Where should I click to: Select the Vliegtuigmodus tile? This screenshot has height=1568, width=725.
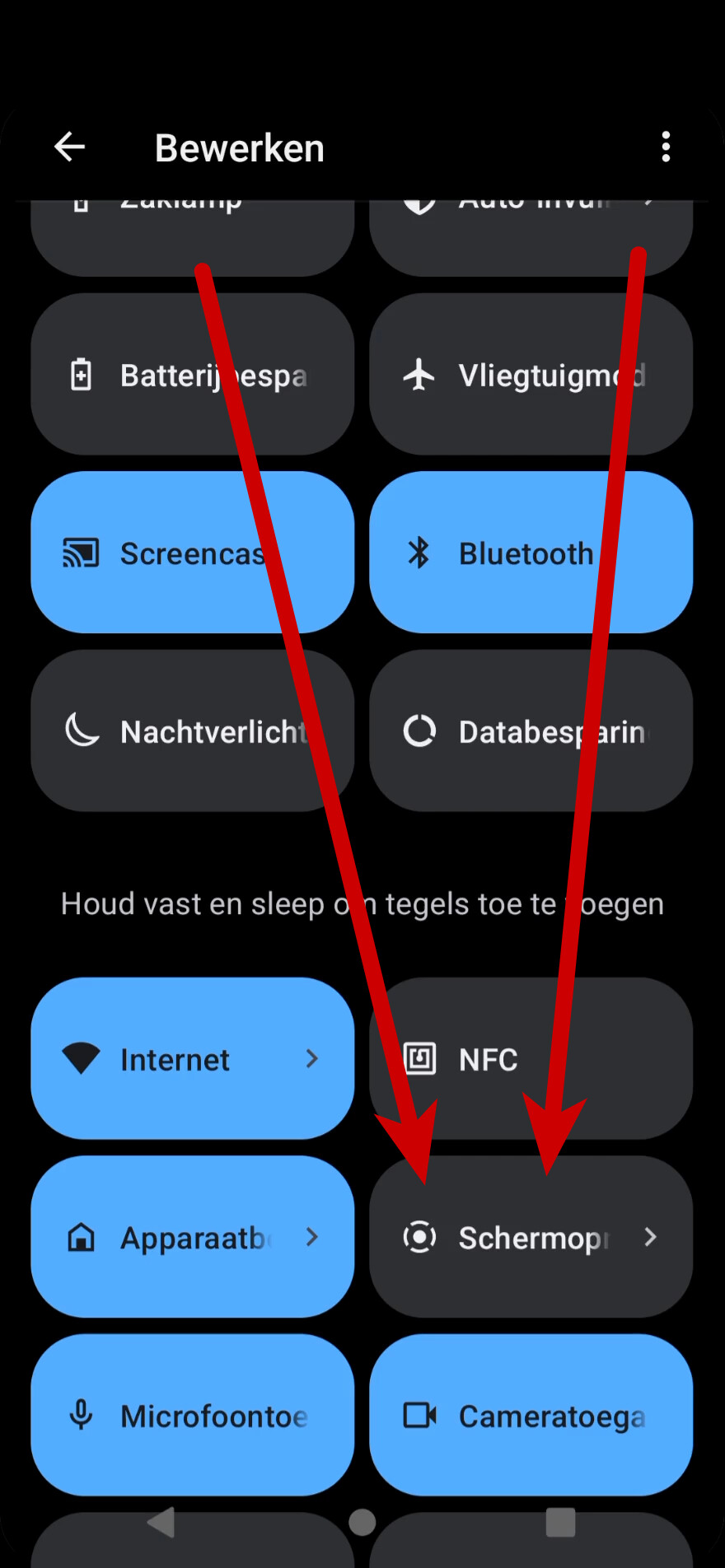(x=531, y=375)
